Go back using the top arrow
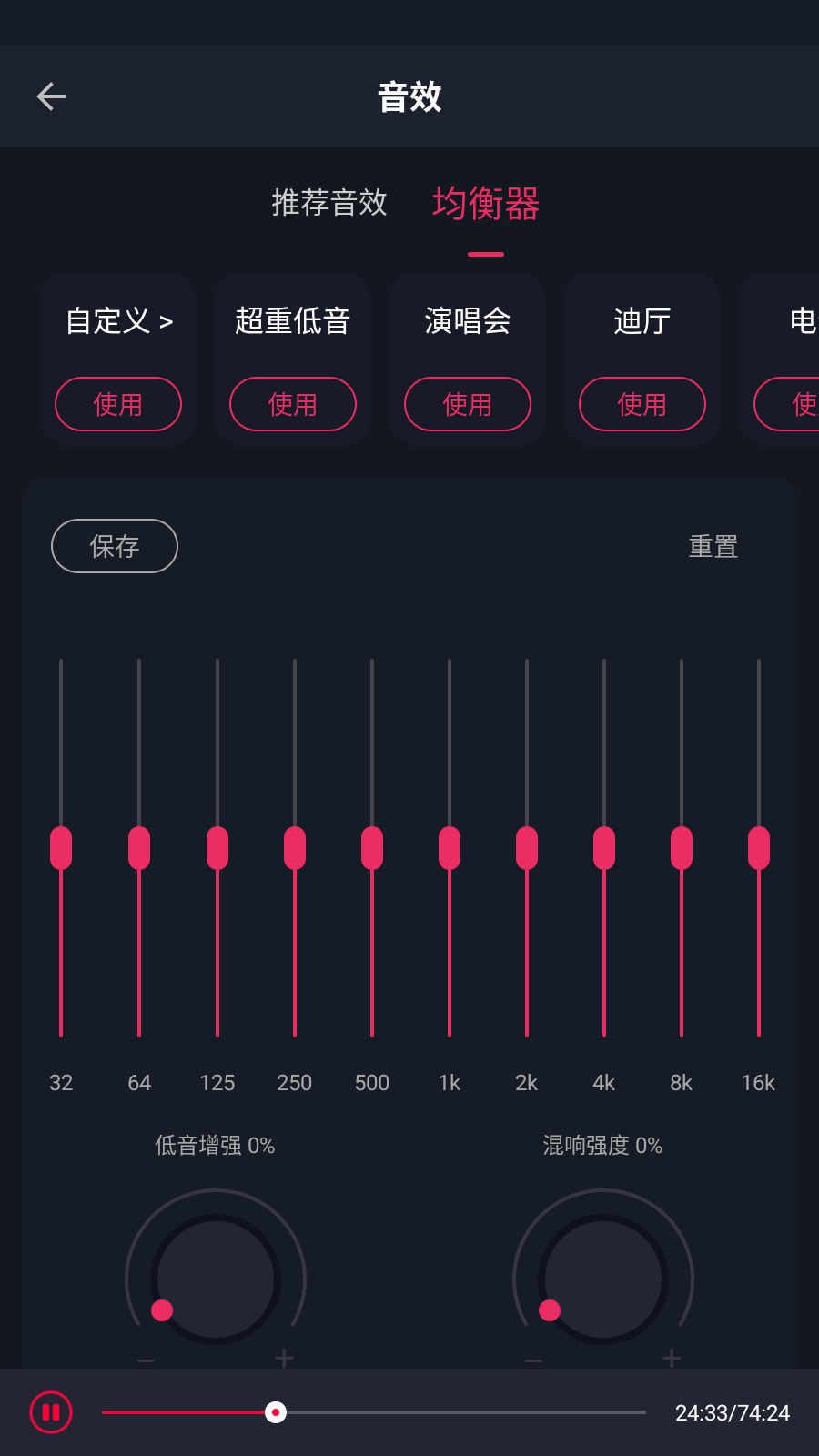This screenshot has height=1456, width=819. coord(51,96)
